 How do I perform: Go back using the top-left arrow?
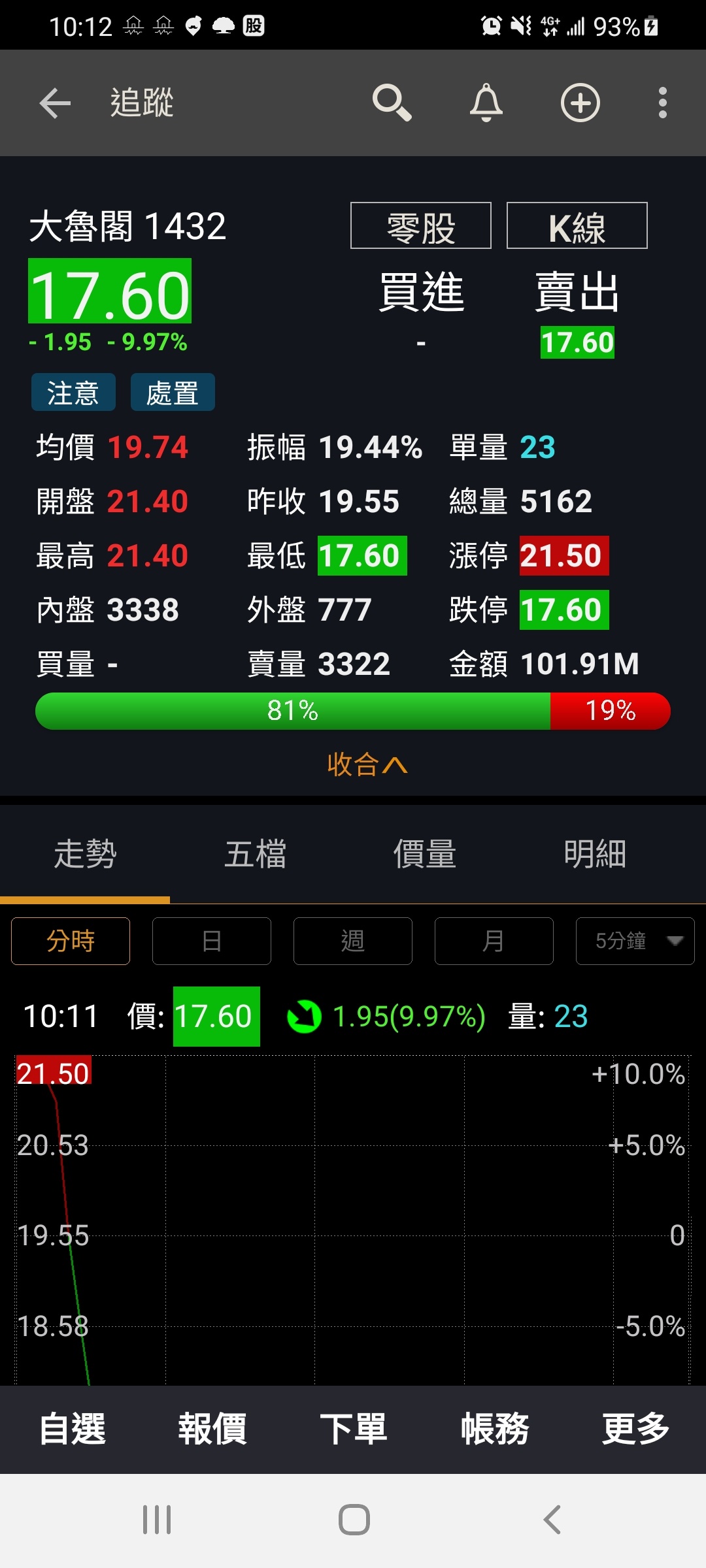(55, 103)
